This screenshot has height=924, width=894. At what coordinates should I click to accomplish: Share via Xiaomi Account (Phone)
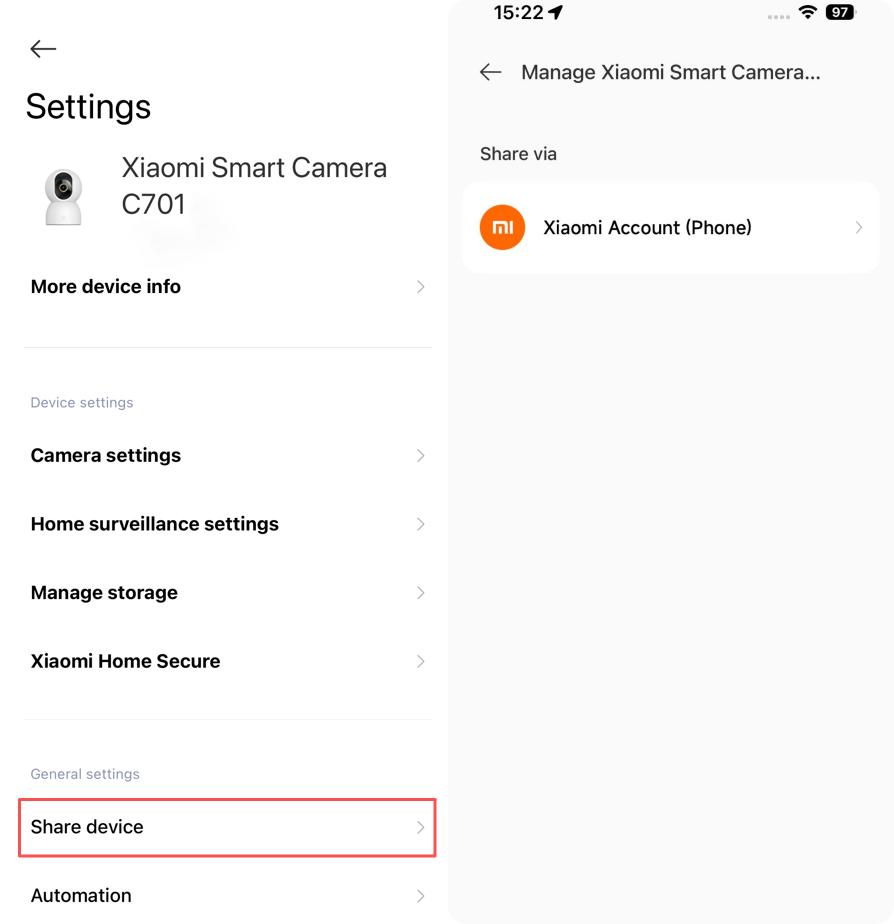pos(670,228)
